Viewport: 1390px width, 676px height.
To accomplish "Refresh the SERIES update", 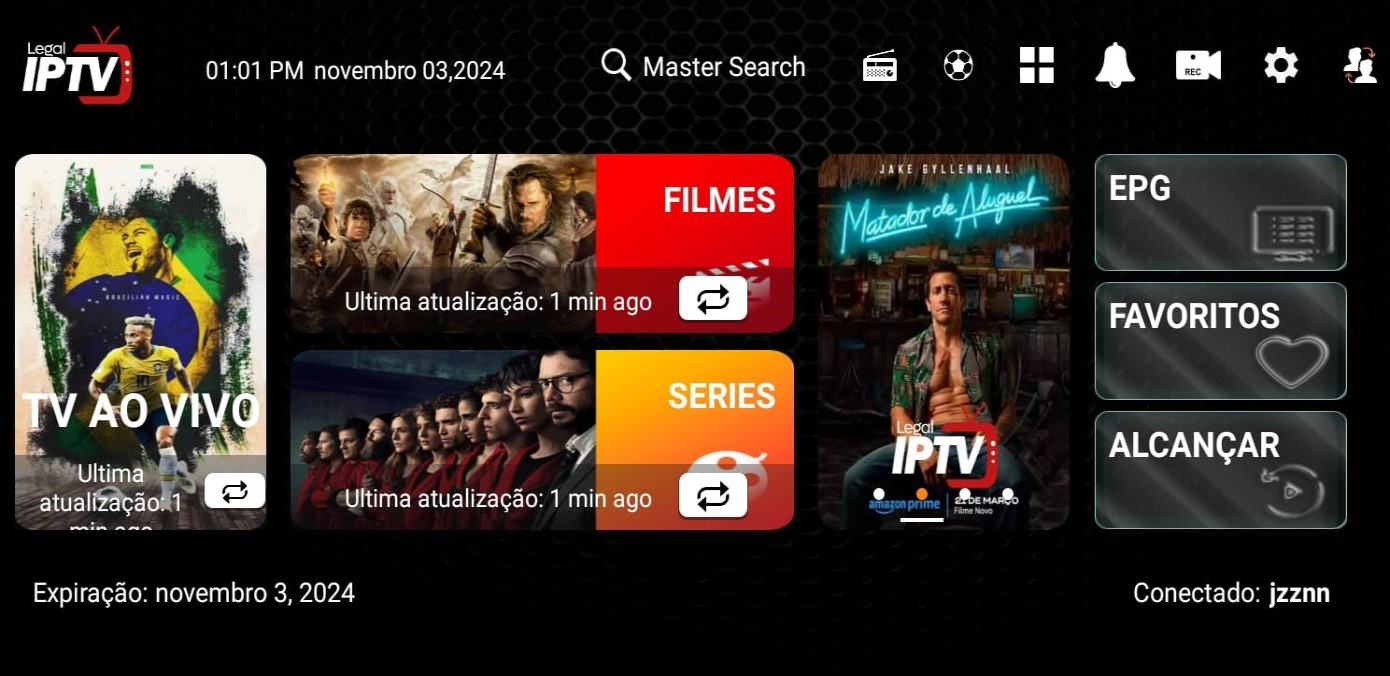I will coord(713,495).
